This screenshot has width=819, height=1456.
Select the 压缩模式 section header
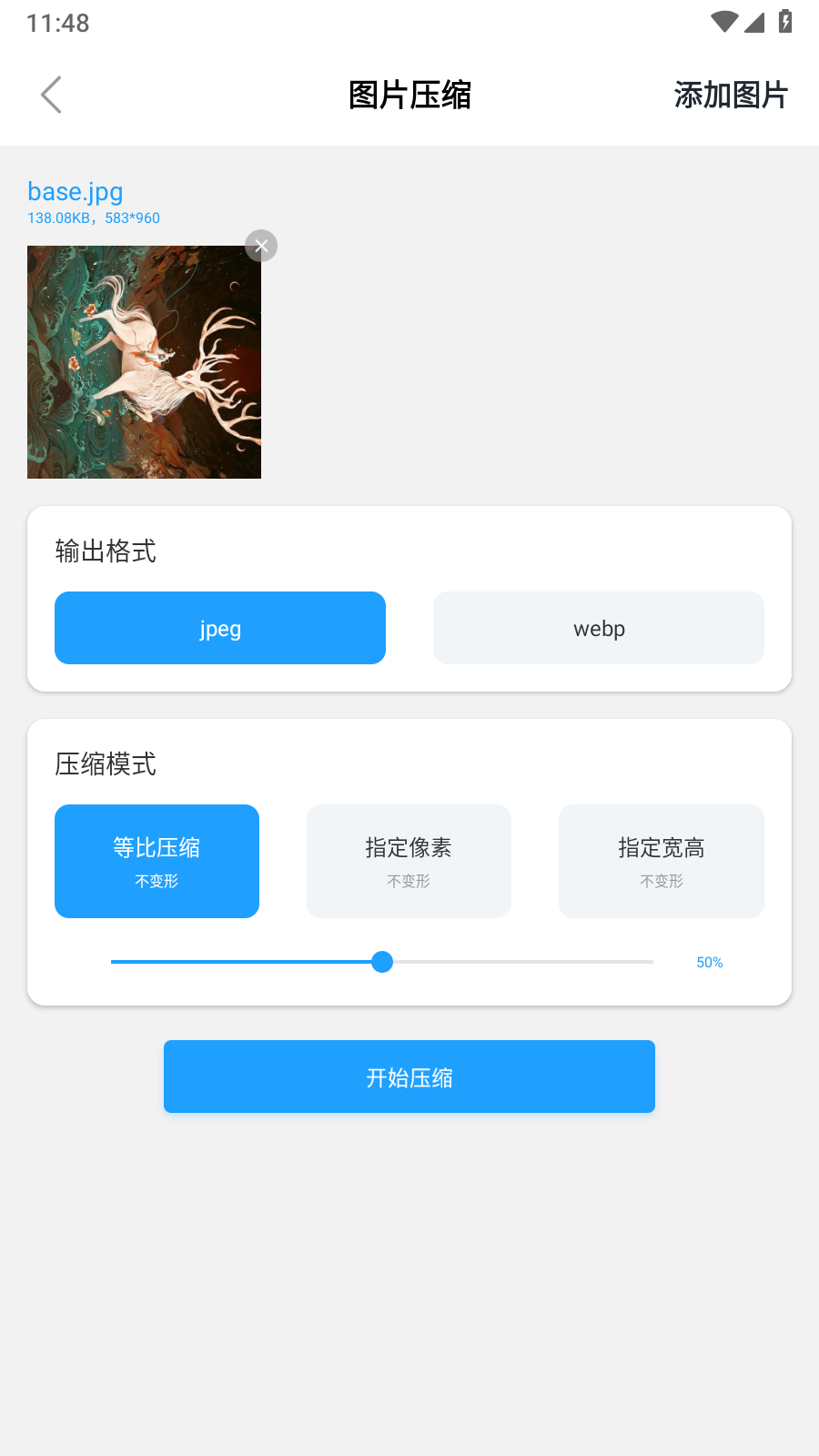pyautogui.click(x=105, y=765)
